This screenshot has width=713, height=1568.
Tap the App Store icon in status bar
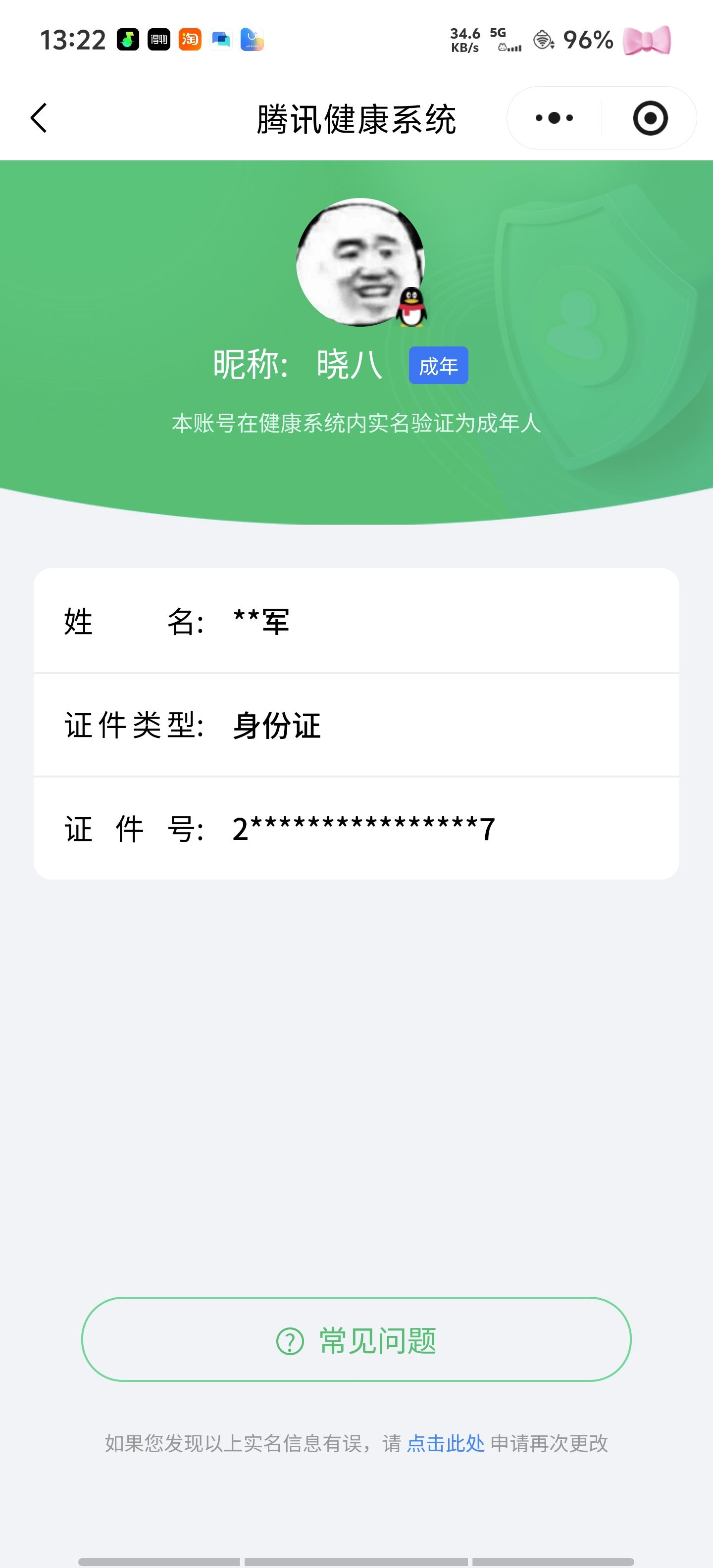tap(252, 40)
